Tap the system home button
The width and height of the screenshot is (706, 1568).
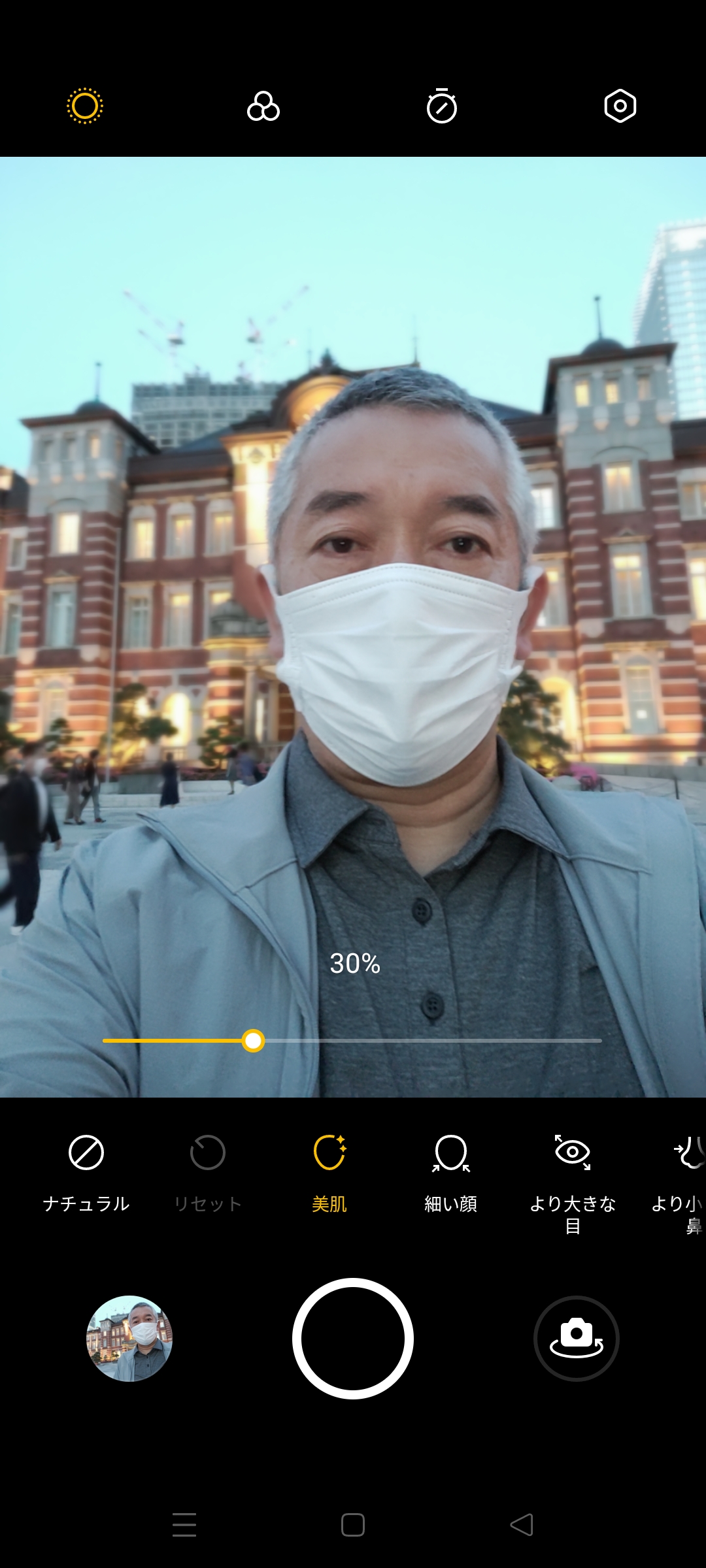(x=353, y=1525)
